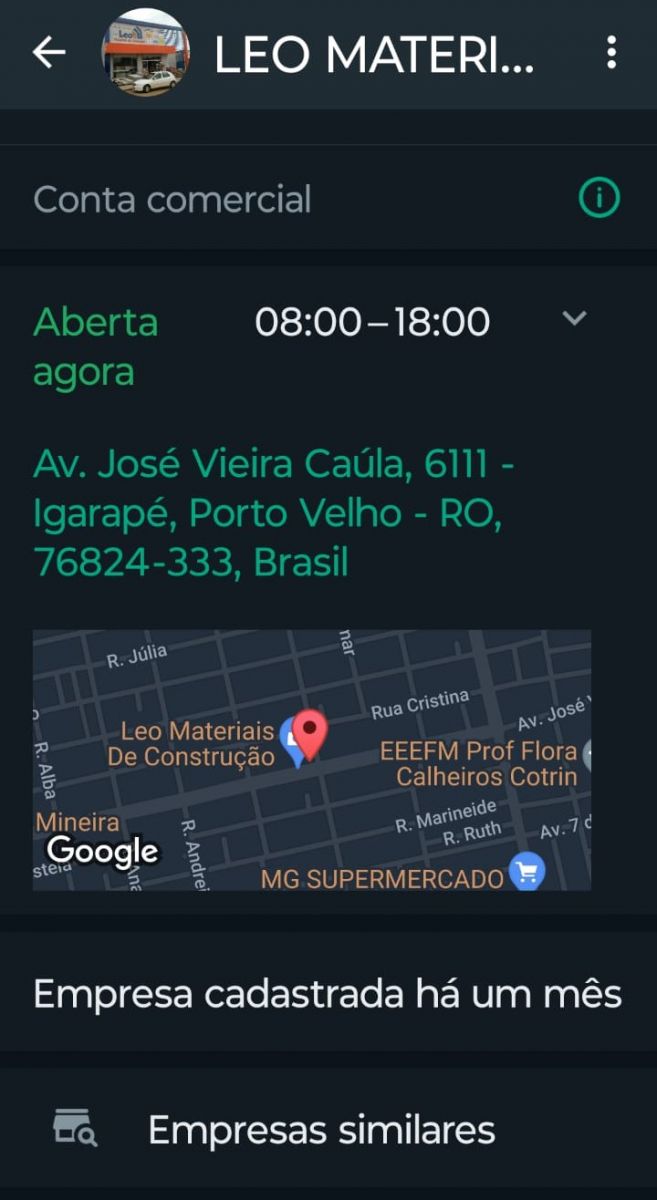Image resolution: width=657 pixels, height=1200 pixels.
Task: Open the three-dot overflow menu
Action: tap(611, 53)
